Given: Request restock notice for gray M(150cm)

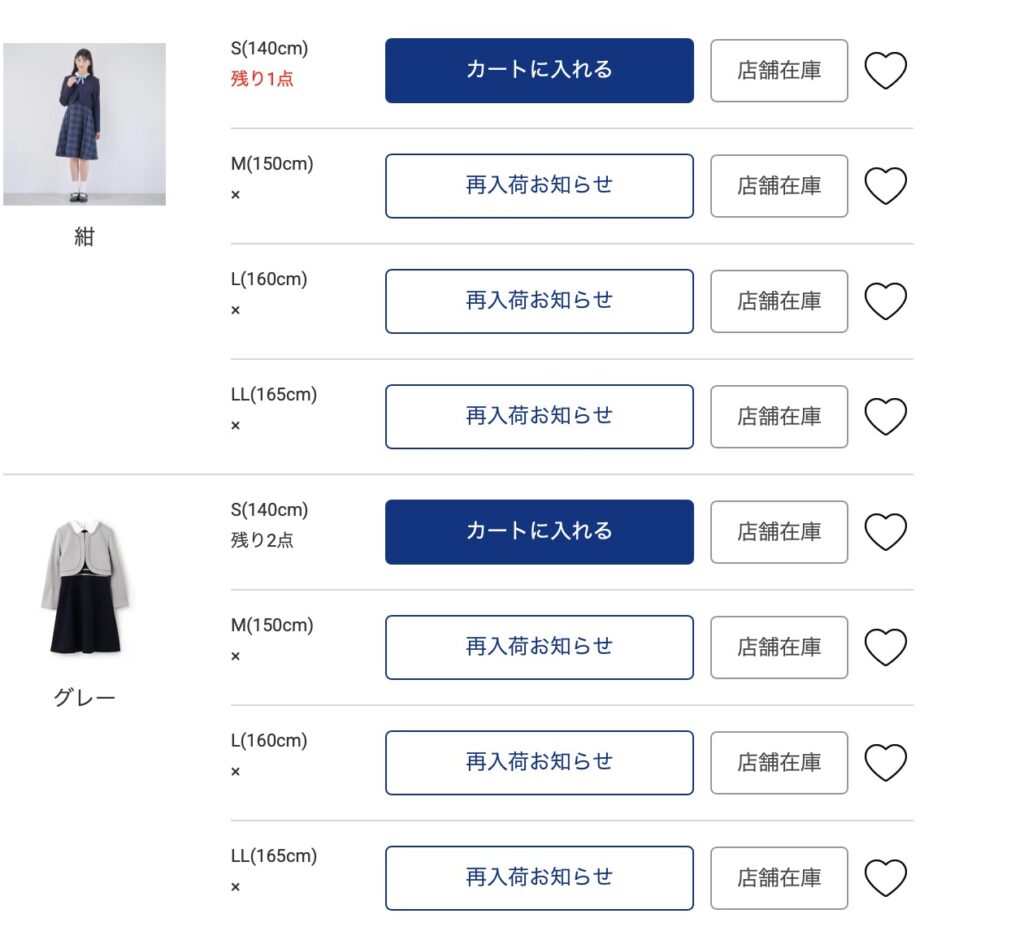Looking at the screenshot, I should 539,647.
